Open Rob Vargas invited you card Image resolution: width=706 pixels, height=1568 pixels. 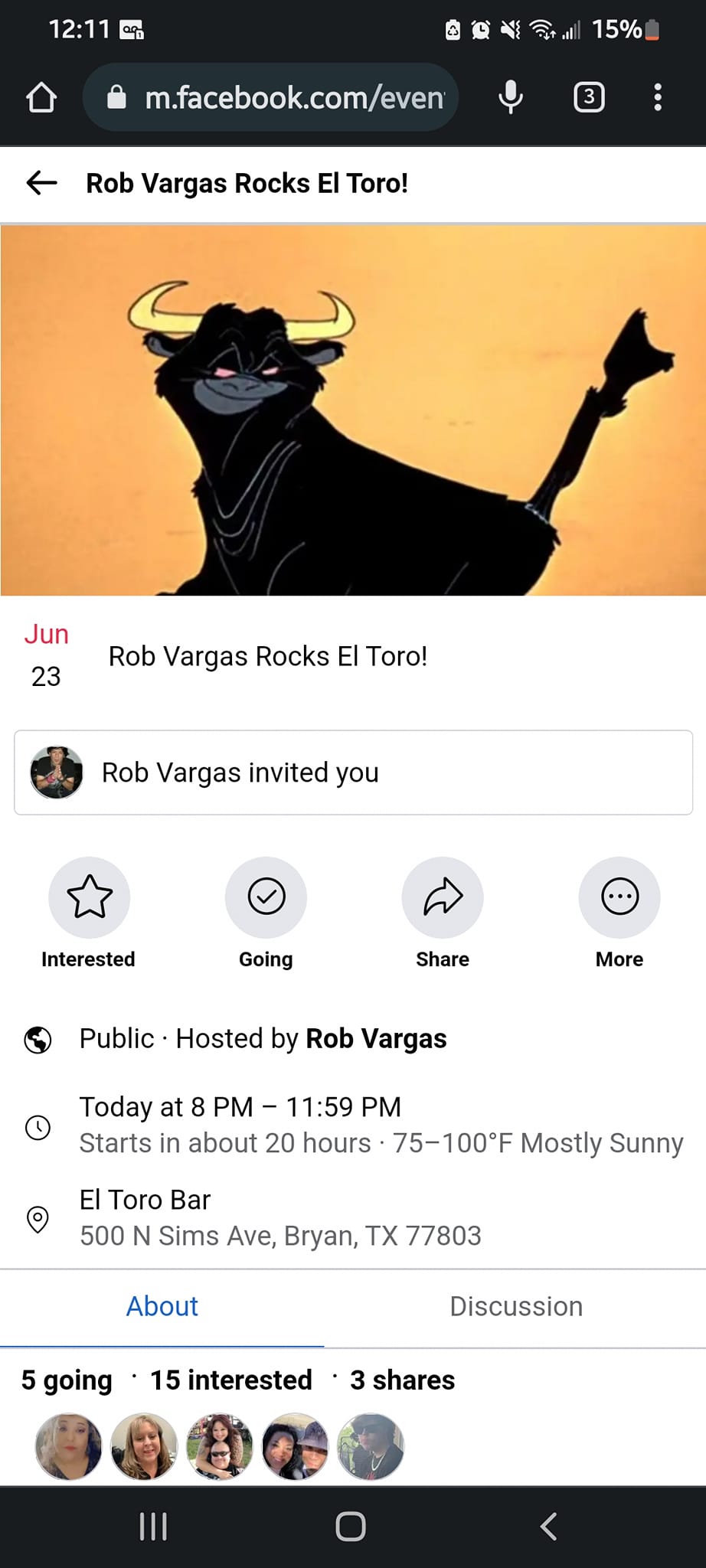point(353,773)
